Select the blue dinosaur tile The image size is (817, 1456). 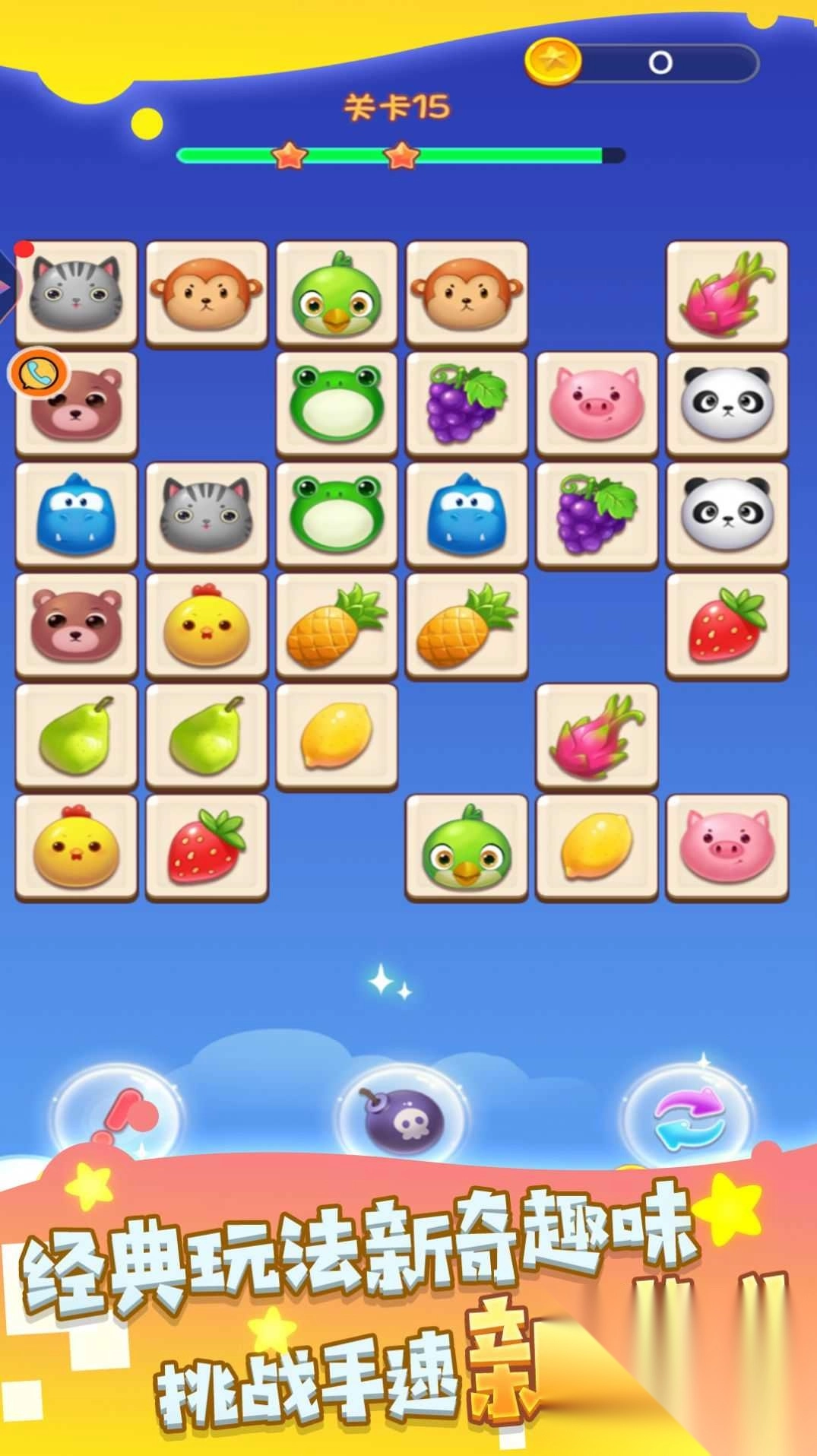click(x=76, y=513)
